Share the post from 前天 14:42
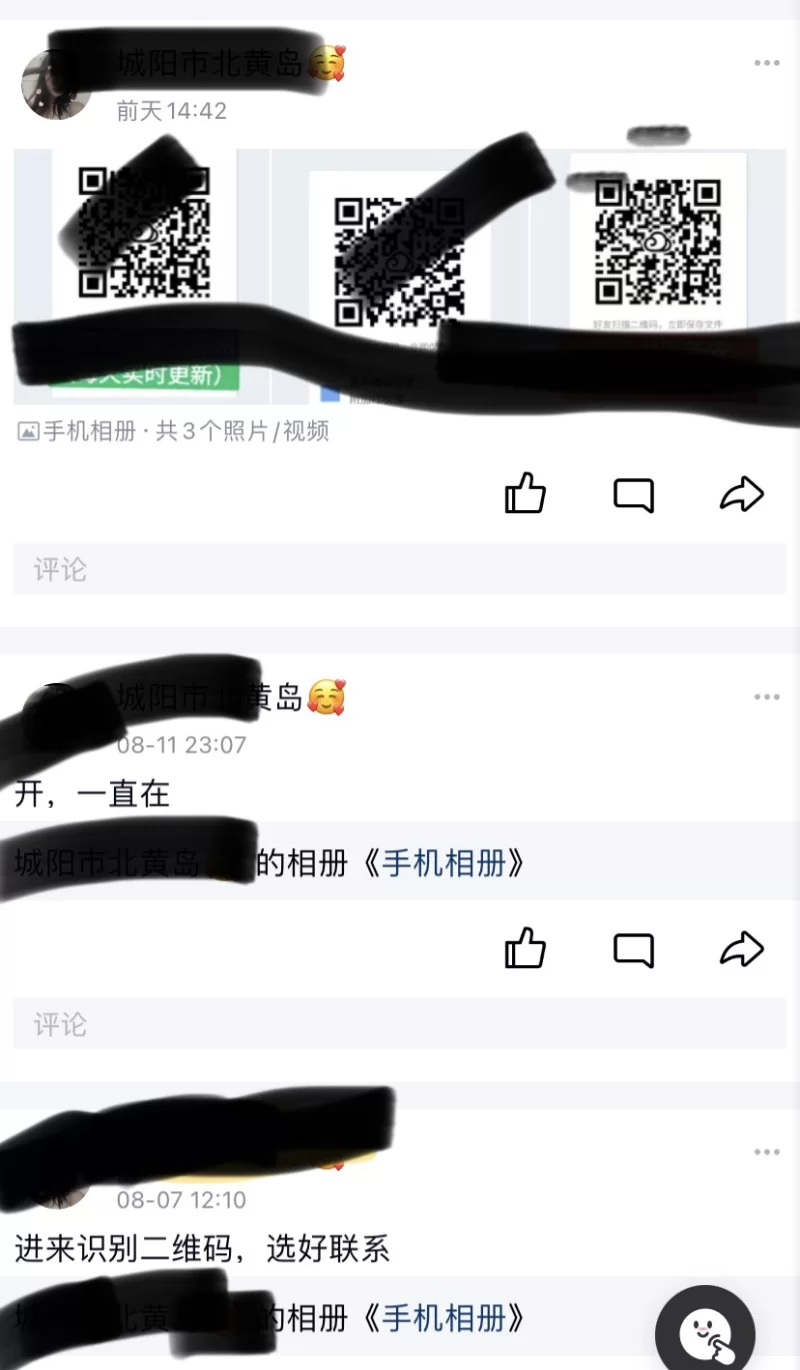This screenshot has width=800, height=1370. click(742, 494)
